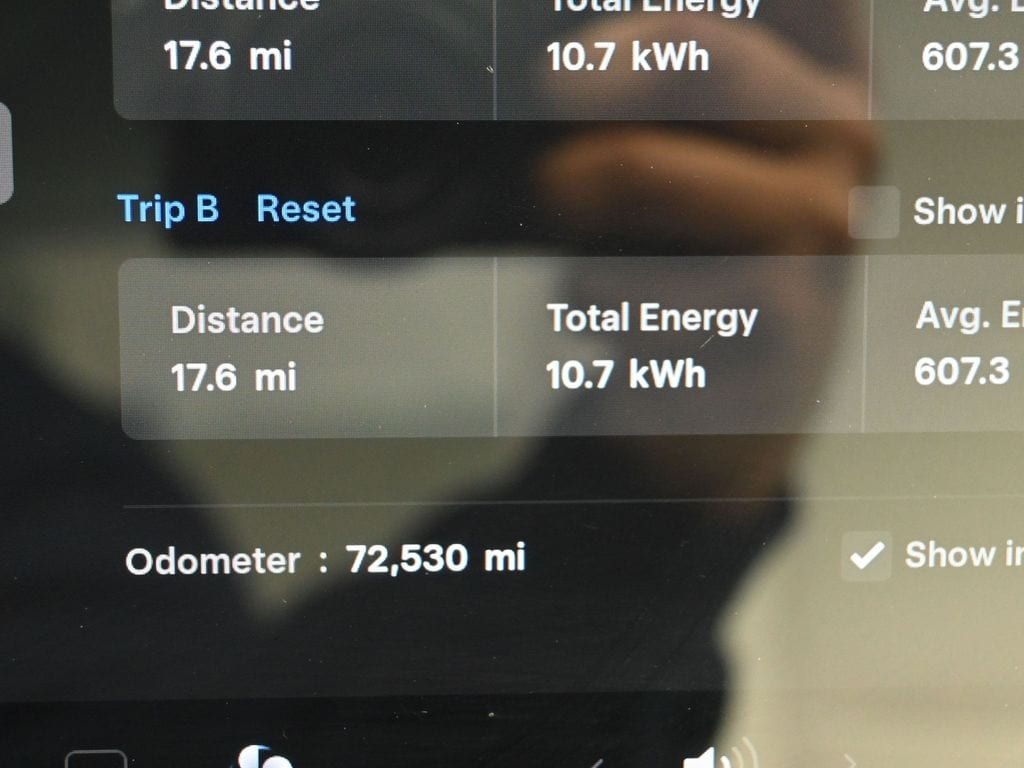Tap the volume speaker icon
The width and height of the screenshot is (1024, 768).
pyautogui.click(x=713, y=758)
